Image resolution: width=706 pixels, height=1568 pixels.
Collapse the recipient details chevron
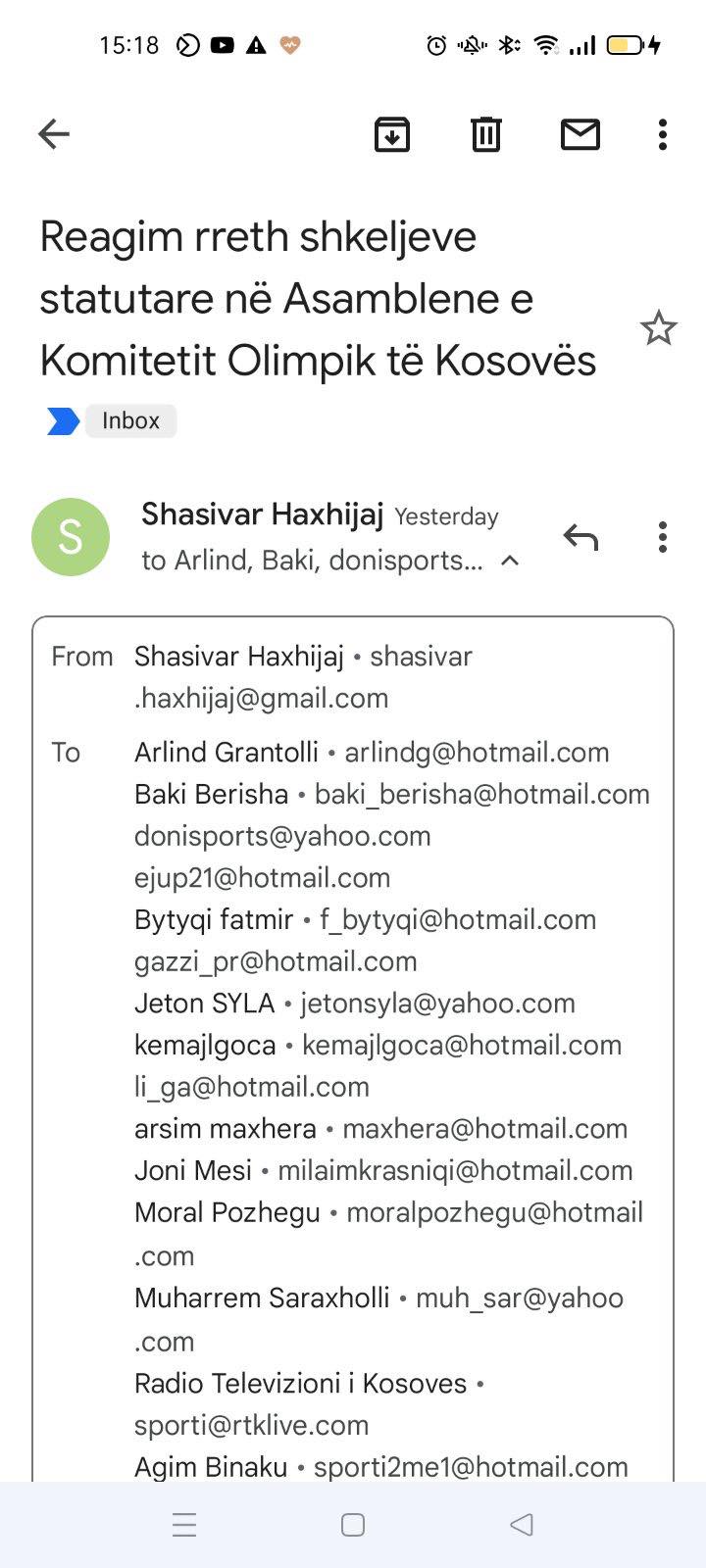tap(510, 561)
